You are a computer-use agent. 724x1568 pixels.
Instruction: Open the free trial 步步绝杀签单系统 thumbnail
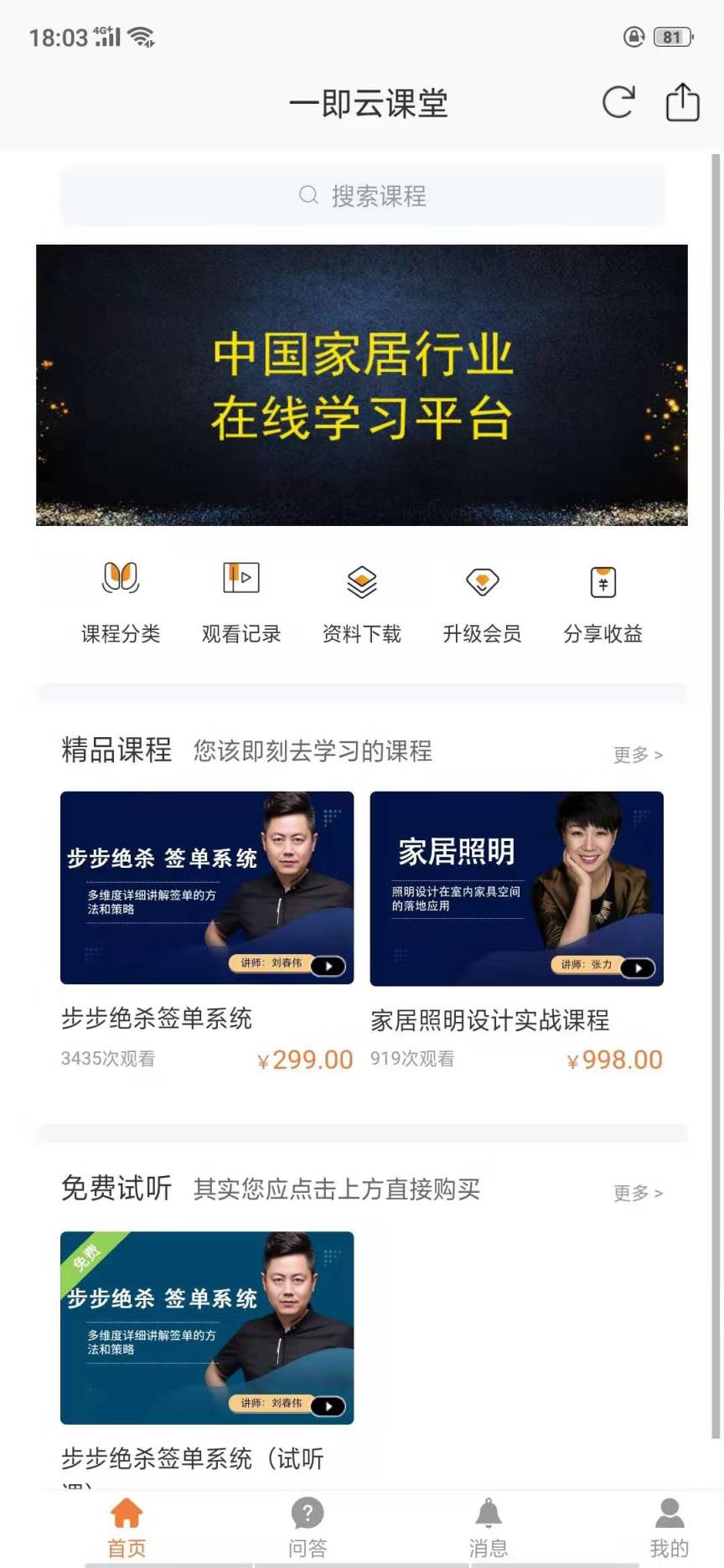[x=206, y=1328]
